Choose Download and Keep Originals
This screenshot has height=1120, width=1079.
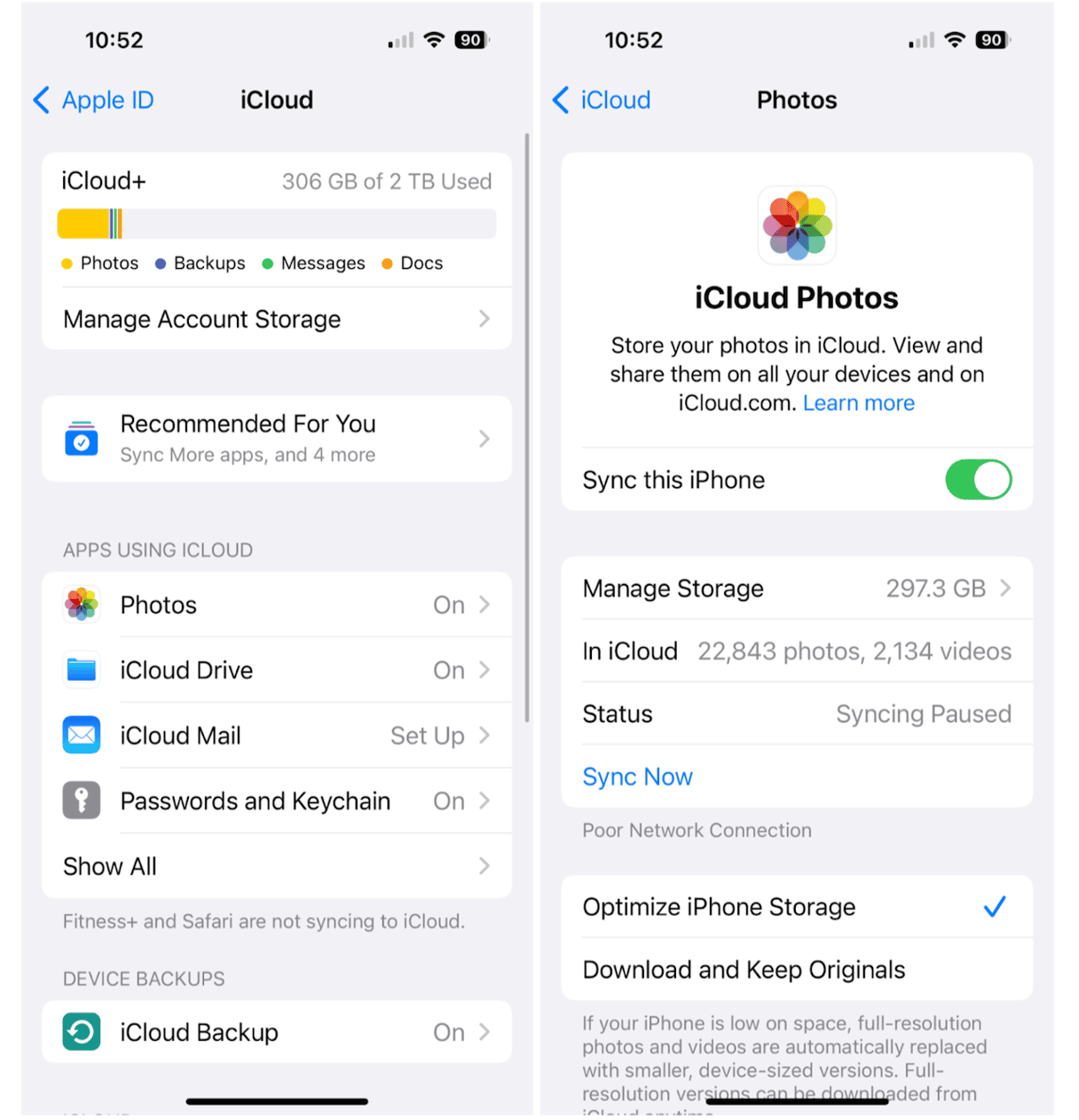click(796, 970)
